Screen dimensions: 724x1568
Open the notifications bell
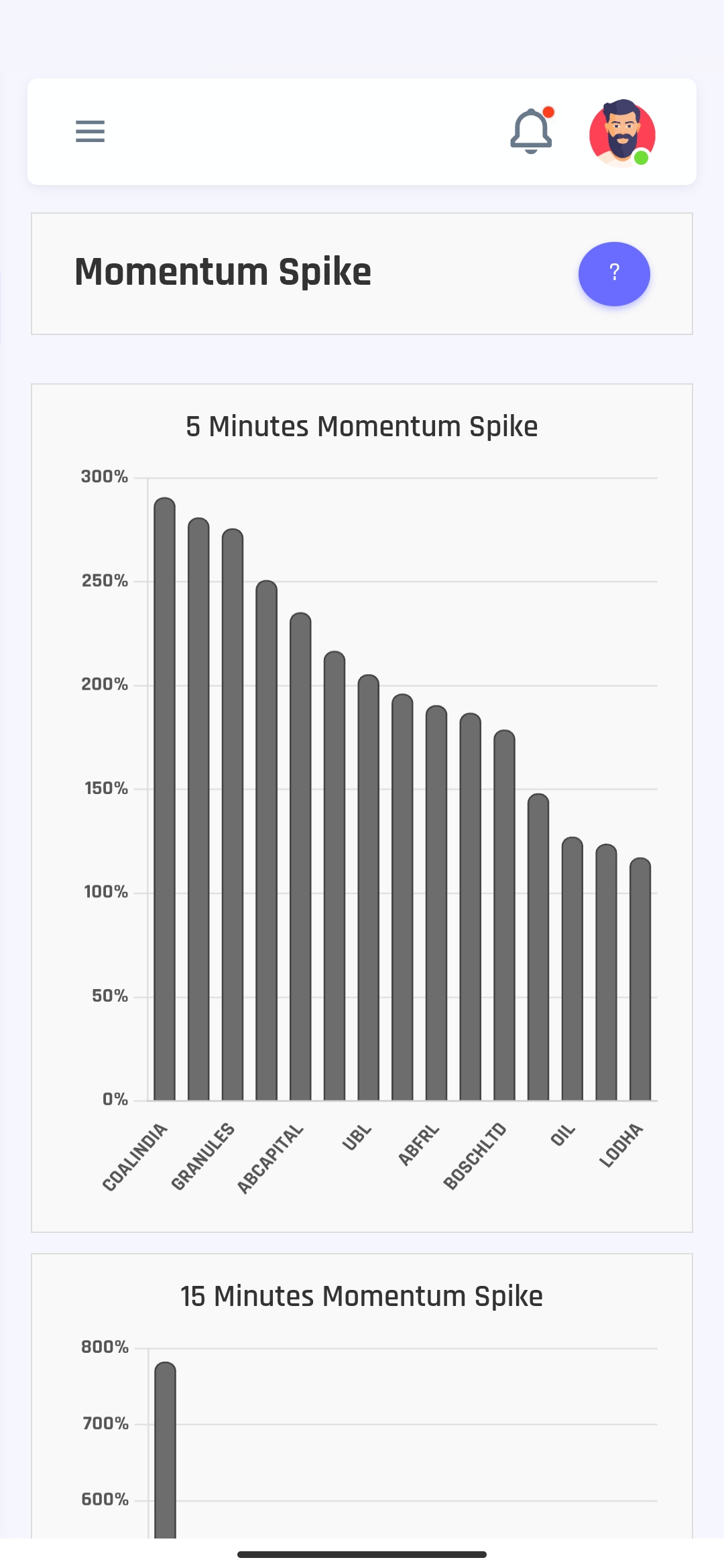531,131
